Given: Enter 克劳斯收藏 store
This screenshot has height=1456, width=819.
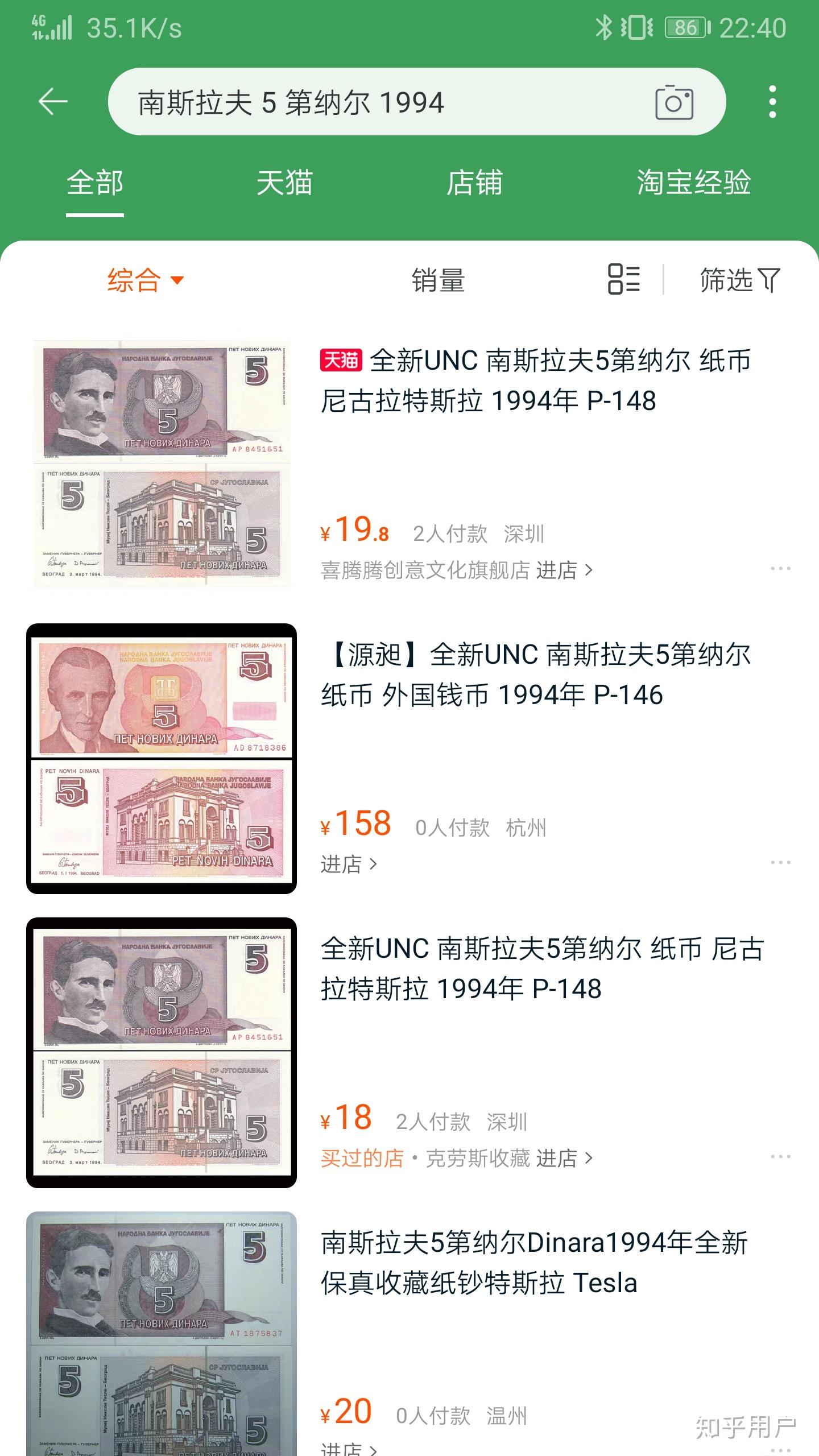Looking at the screenshot, I should point(509,1158).
